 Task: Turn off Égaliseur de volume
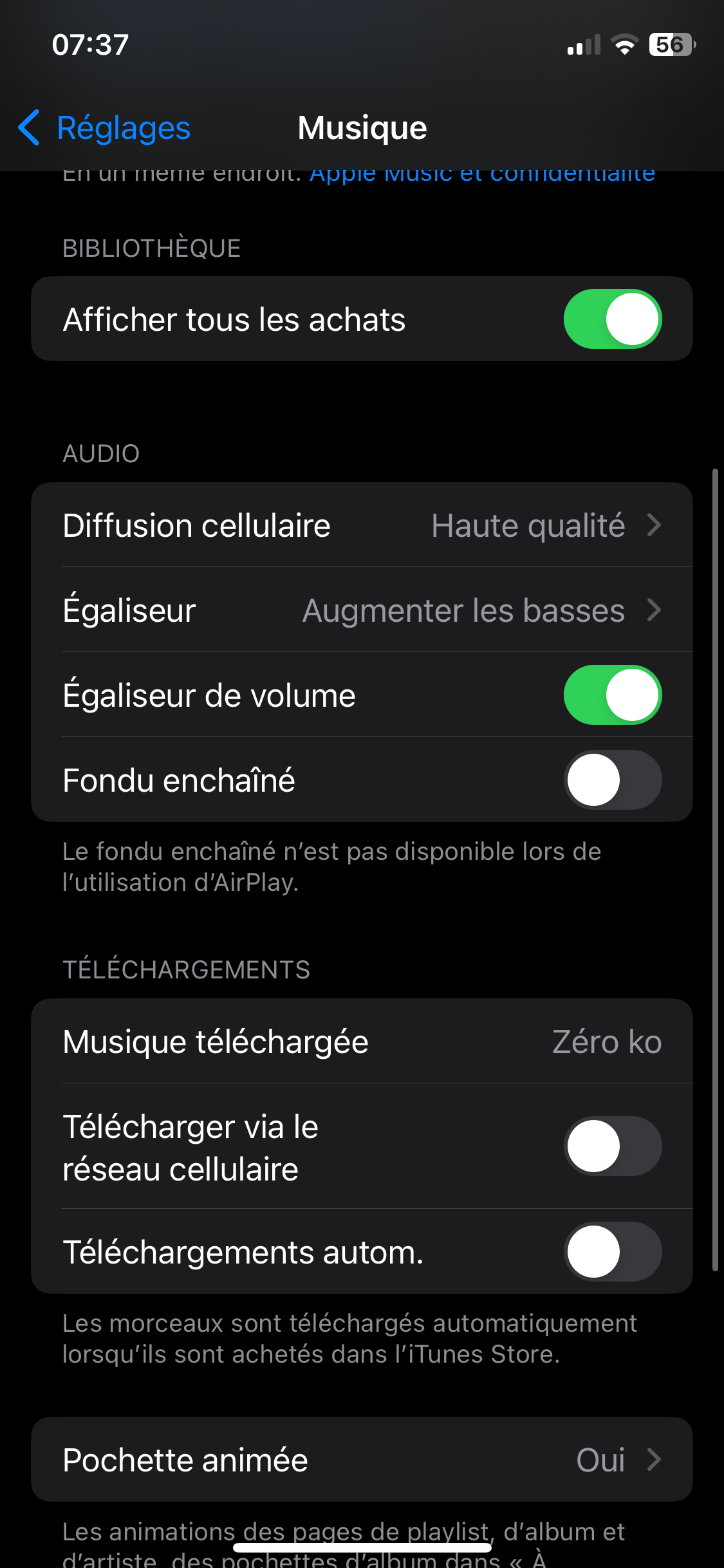[613, 695]
